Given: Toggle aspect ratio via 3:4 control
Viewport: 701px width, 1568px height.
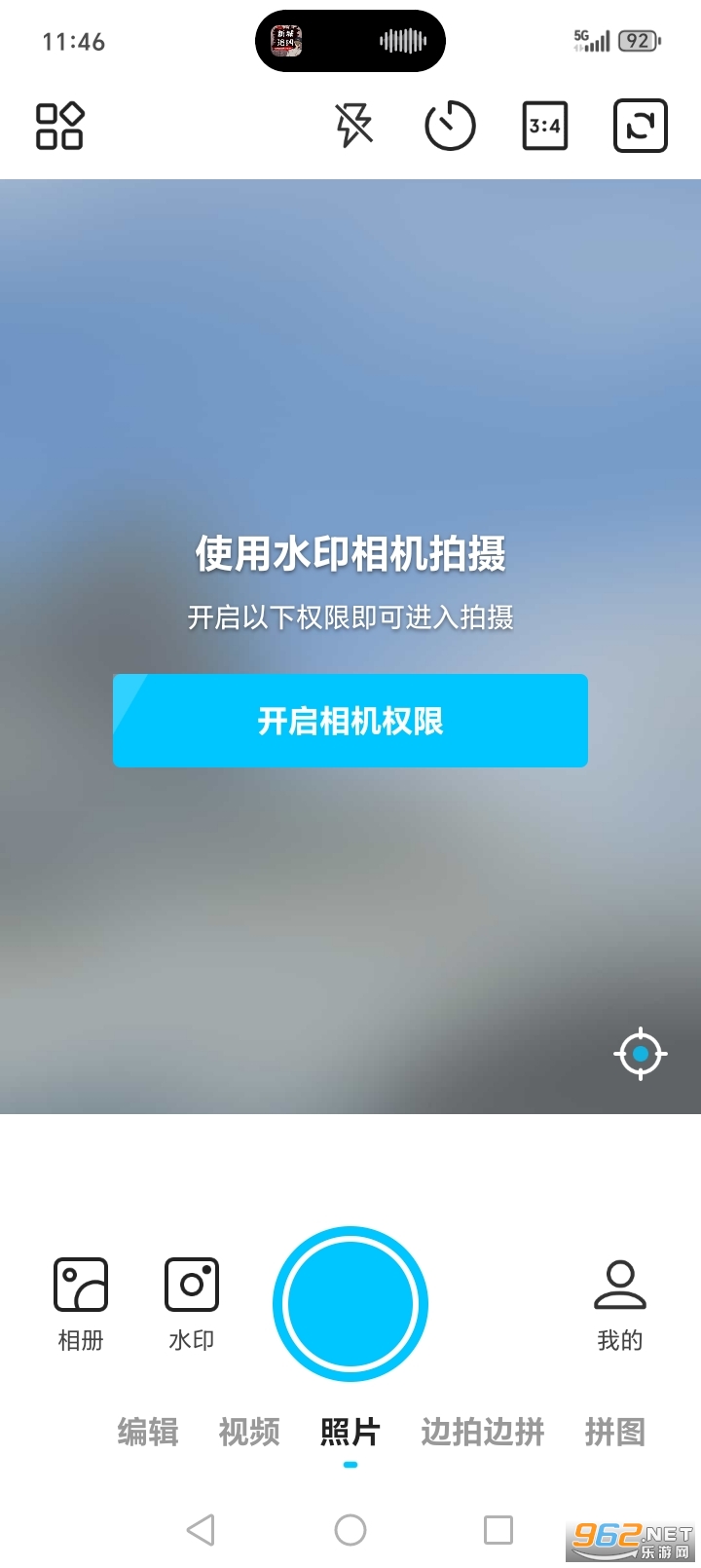Looking at the screenshot, I should 544,126.
